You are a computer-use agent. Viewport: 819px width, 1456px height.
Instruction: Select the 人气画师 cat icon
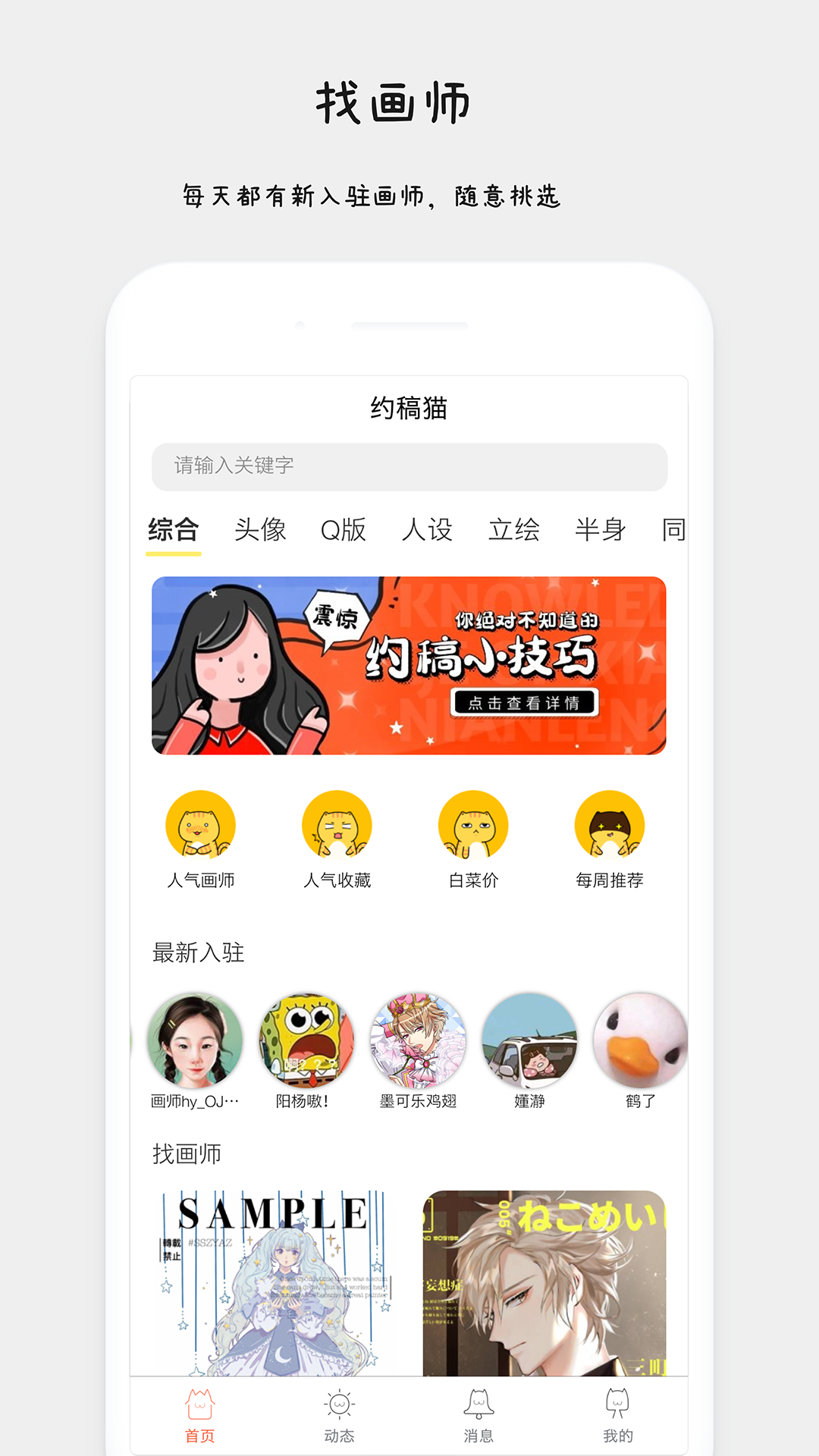coord(200,824)
